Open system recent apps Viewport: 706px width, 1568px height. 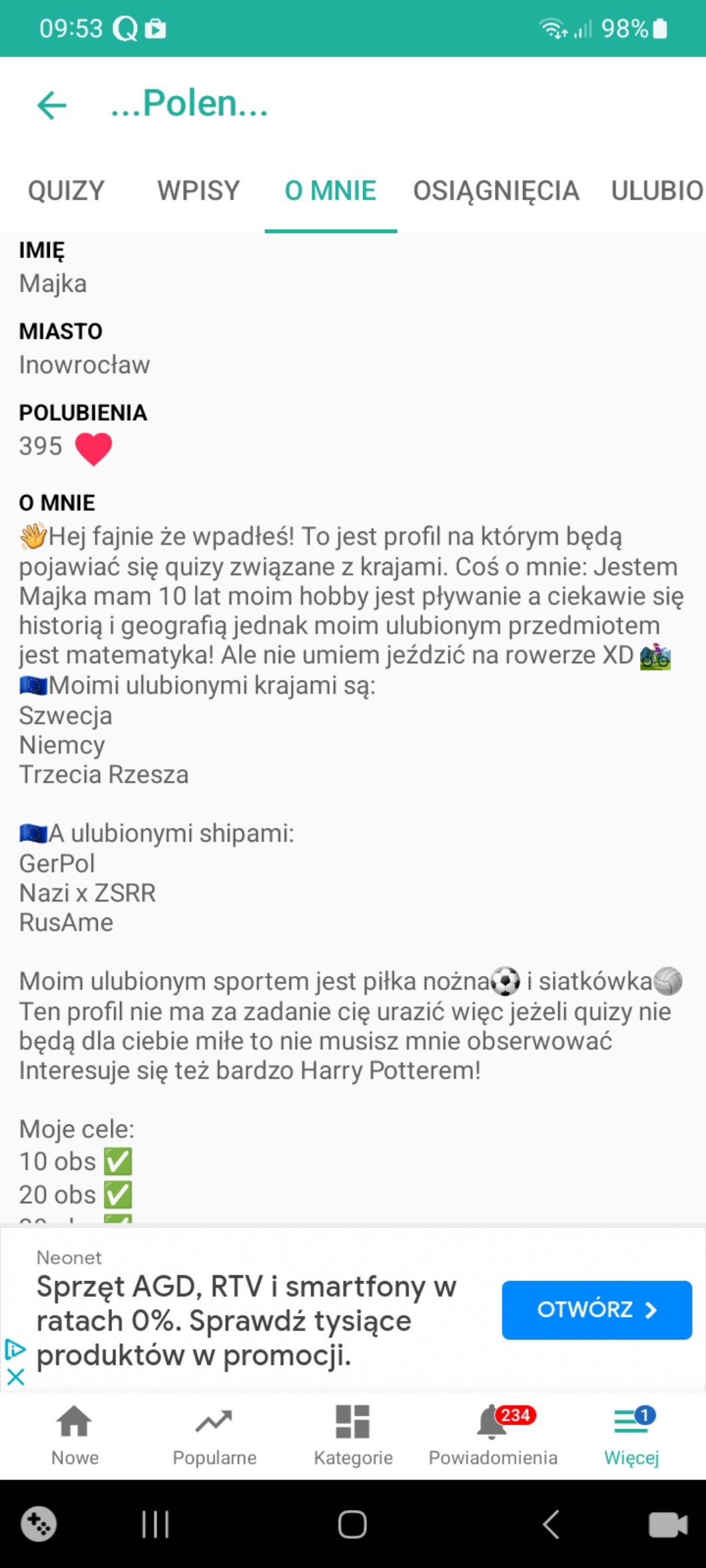(156, 1524)
